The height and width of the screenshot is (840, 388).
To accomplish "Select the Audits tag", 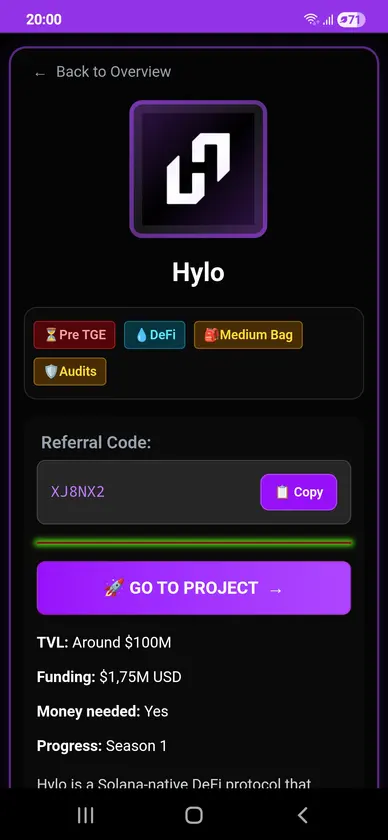I will 70,371.
